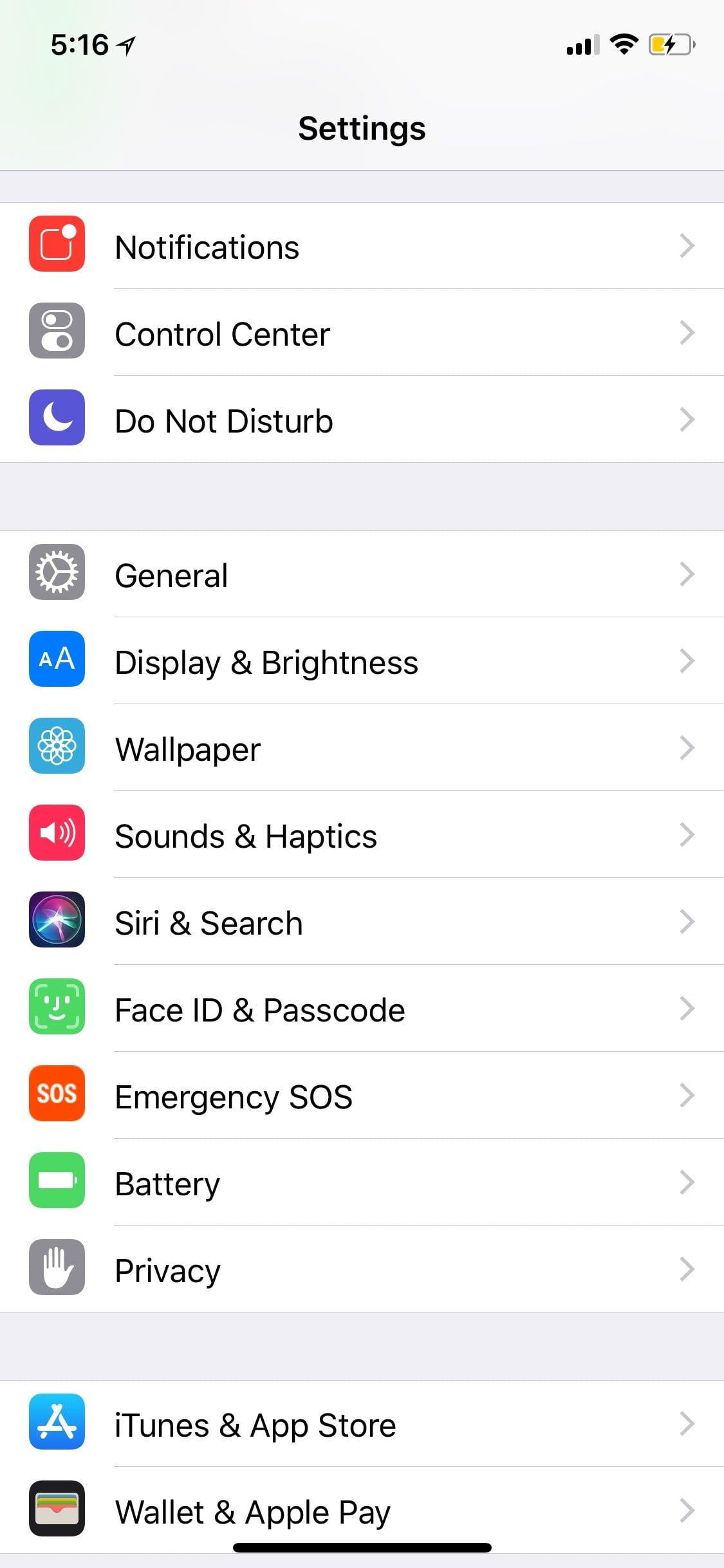Image resolution: width=724 pixels, height=1568 pixels.
Task: View Battery settings
Action: coord(362,1183)
